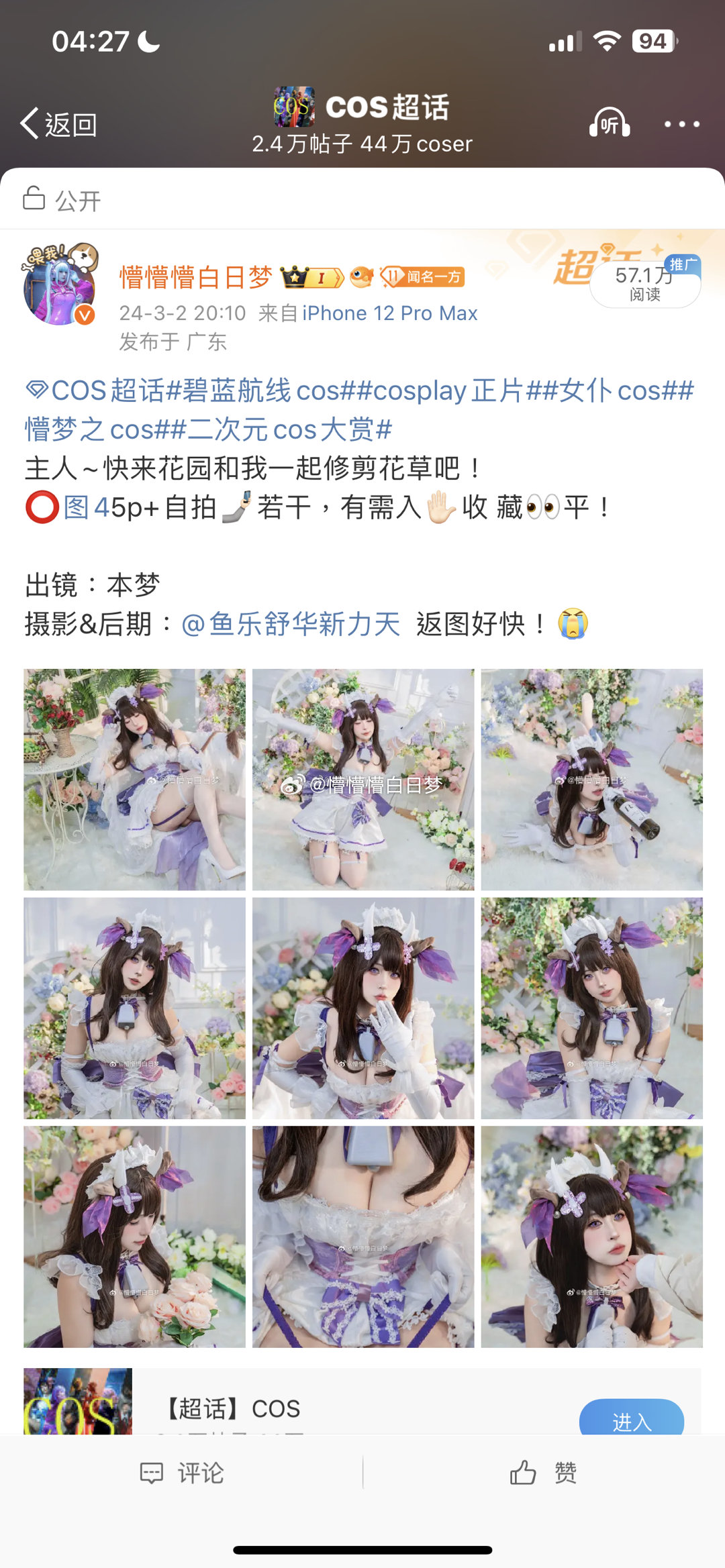View photo holding pink roses bouquet
This screenshot has width=725, height=1568.
[134, 1237]
